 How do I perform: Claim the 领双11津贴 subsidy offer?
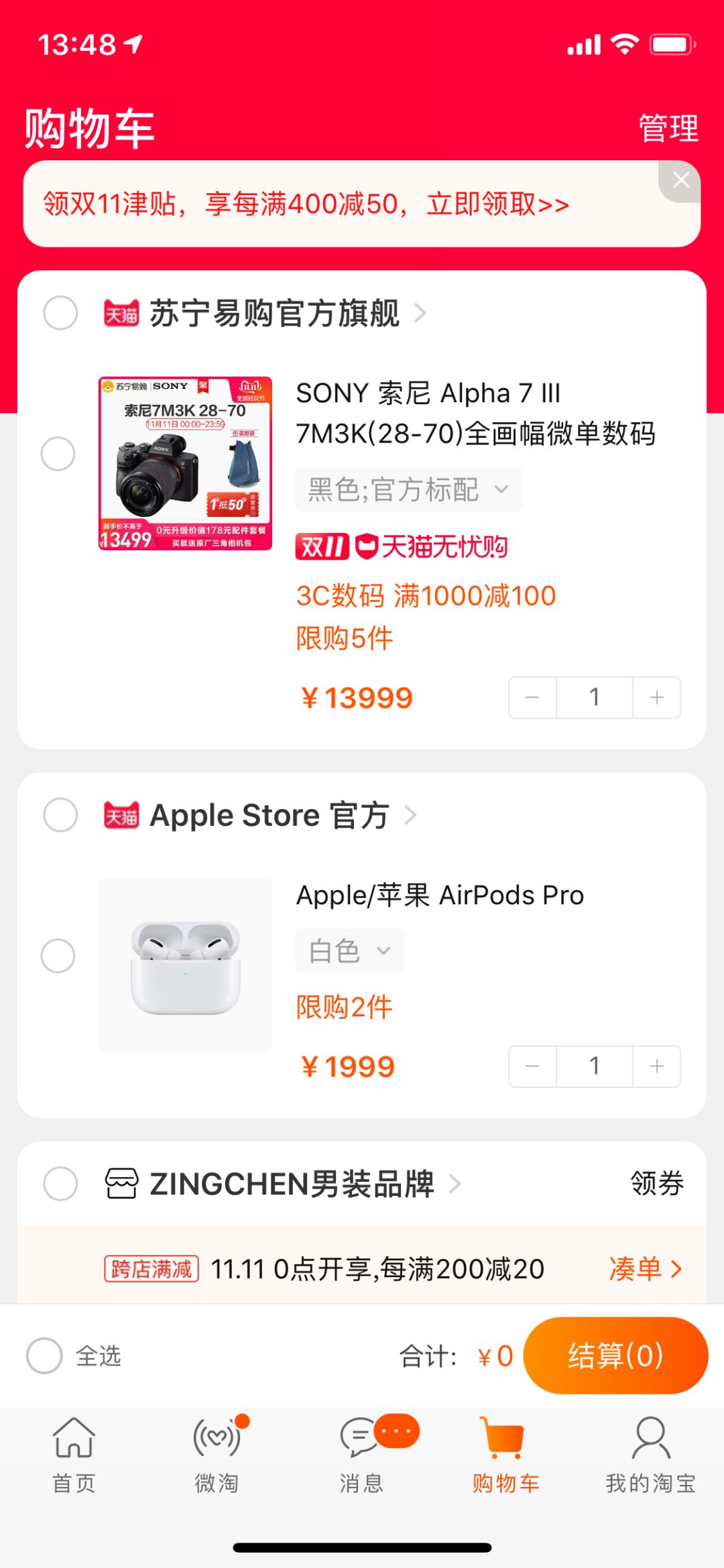tap(306, 204)
